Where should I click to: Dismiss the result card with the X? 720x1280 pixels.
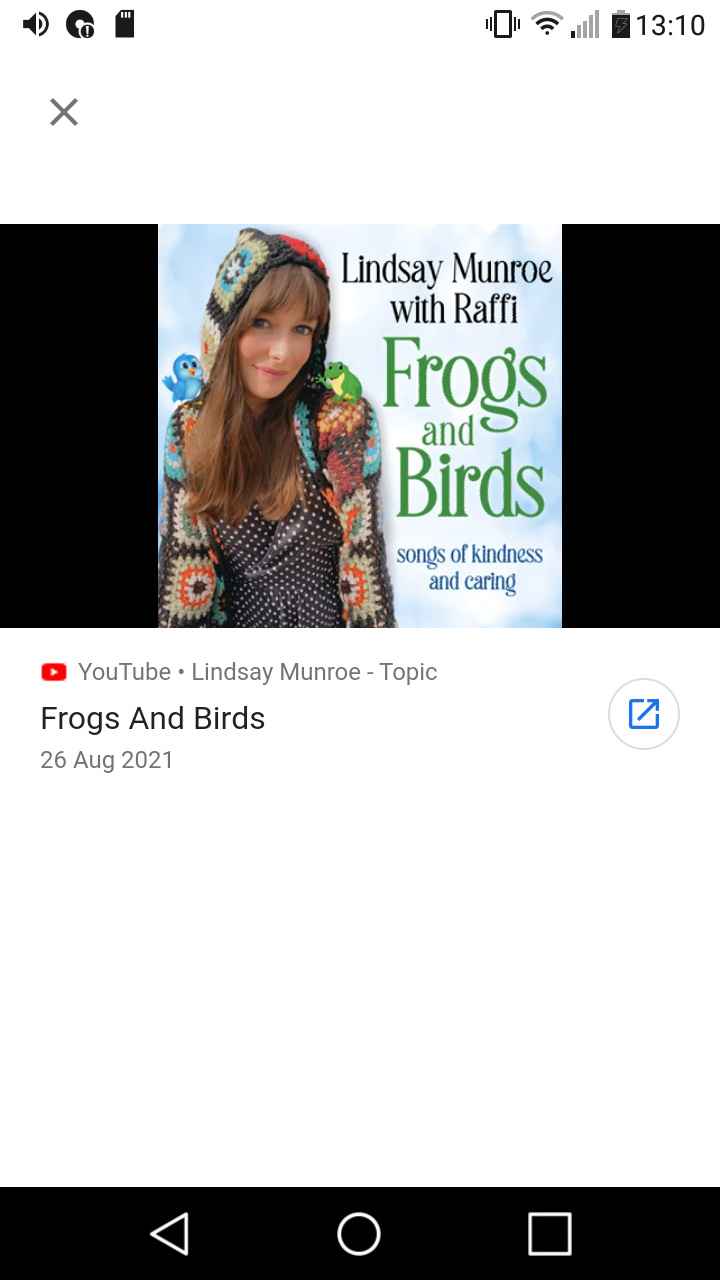(x=63, y=112)
